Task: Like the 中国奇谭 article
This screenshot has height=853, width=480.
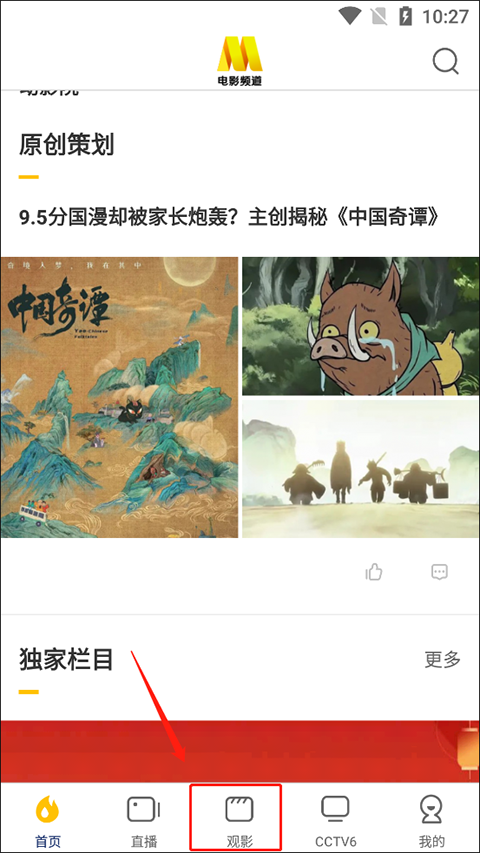Action: coord(374,572)
